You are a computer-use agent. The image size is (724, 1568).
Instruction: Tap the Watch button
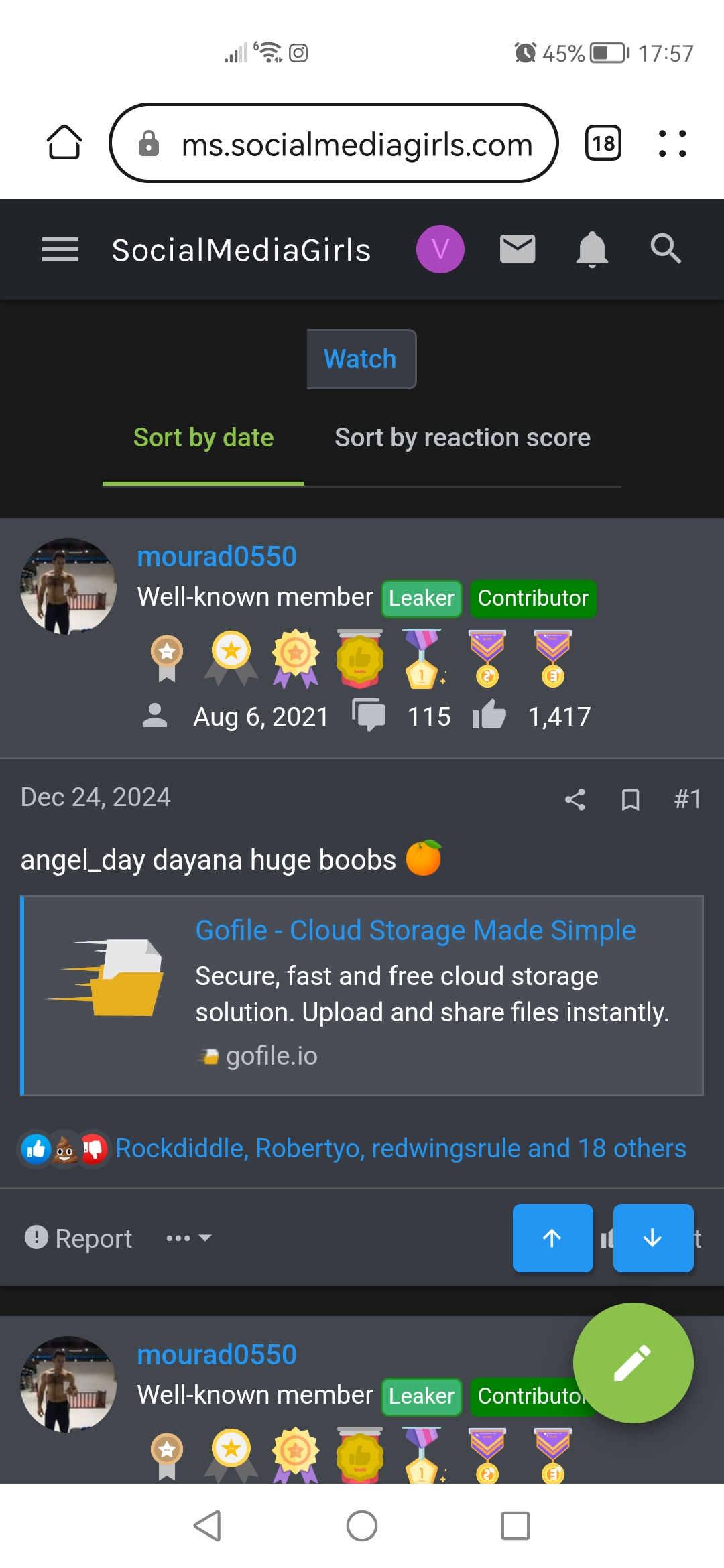tap(361, 359)
